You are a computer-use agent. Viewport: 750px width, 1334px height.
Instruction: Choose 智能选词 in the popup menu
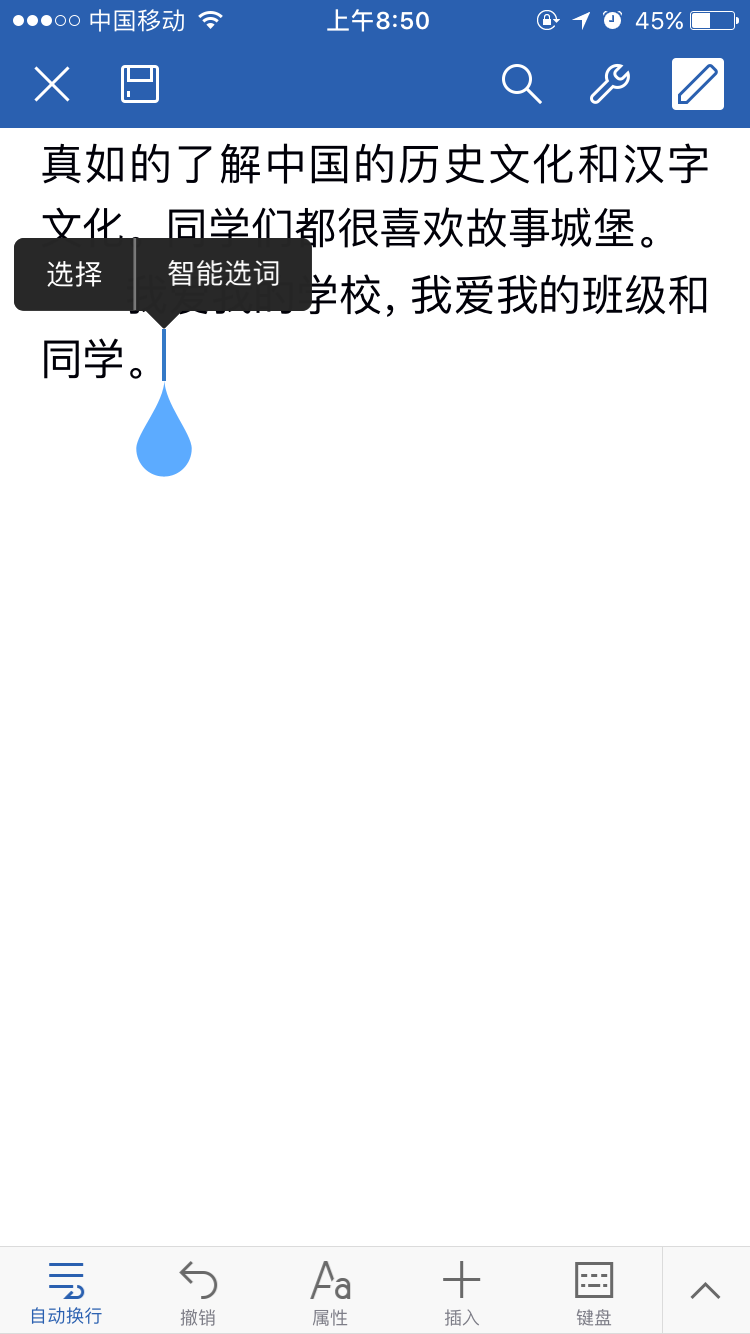coord(224,274)
